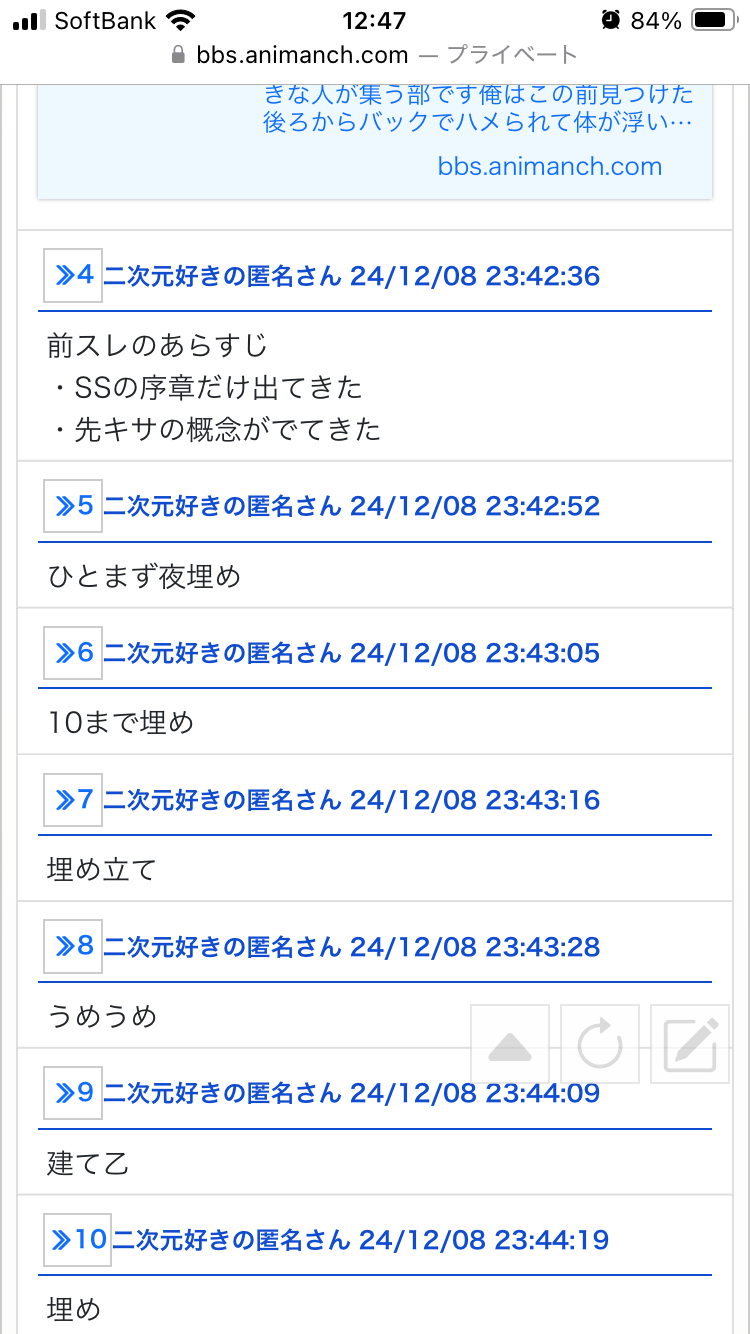The width and height of the screenshot is (750, 1334).
Task: Tap the >>6 reply number button
Action: (x=73, y=653)
